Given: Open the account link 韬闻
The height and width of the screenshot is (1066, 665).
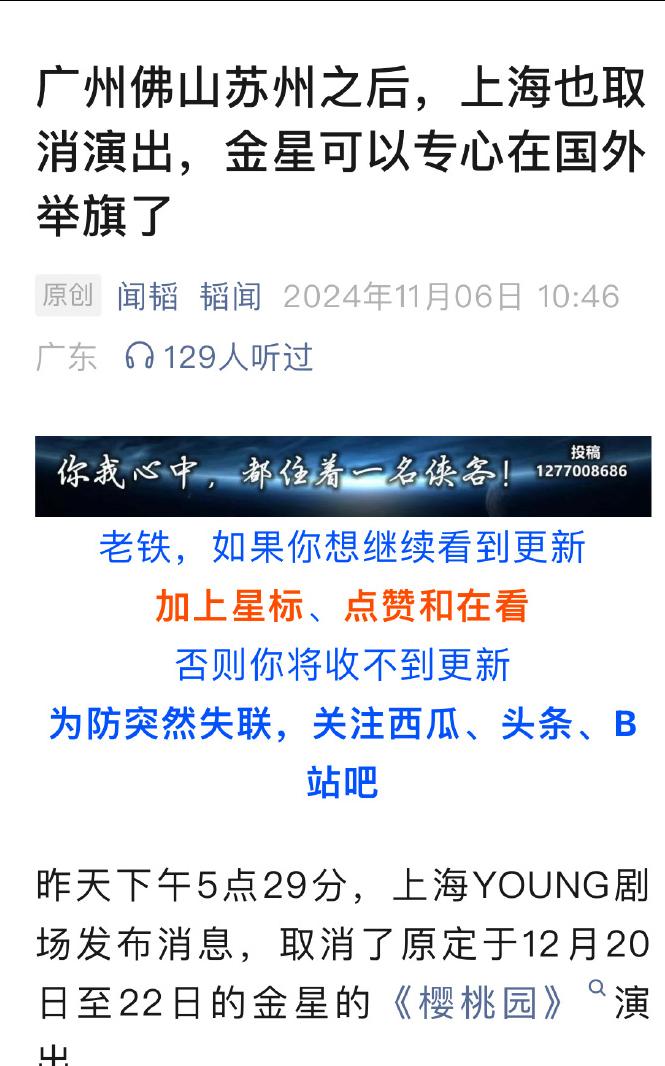Looking at the screenshot, I should [x=231, y=296].
